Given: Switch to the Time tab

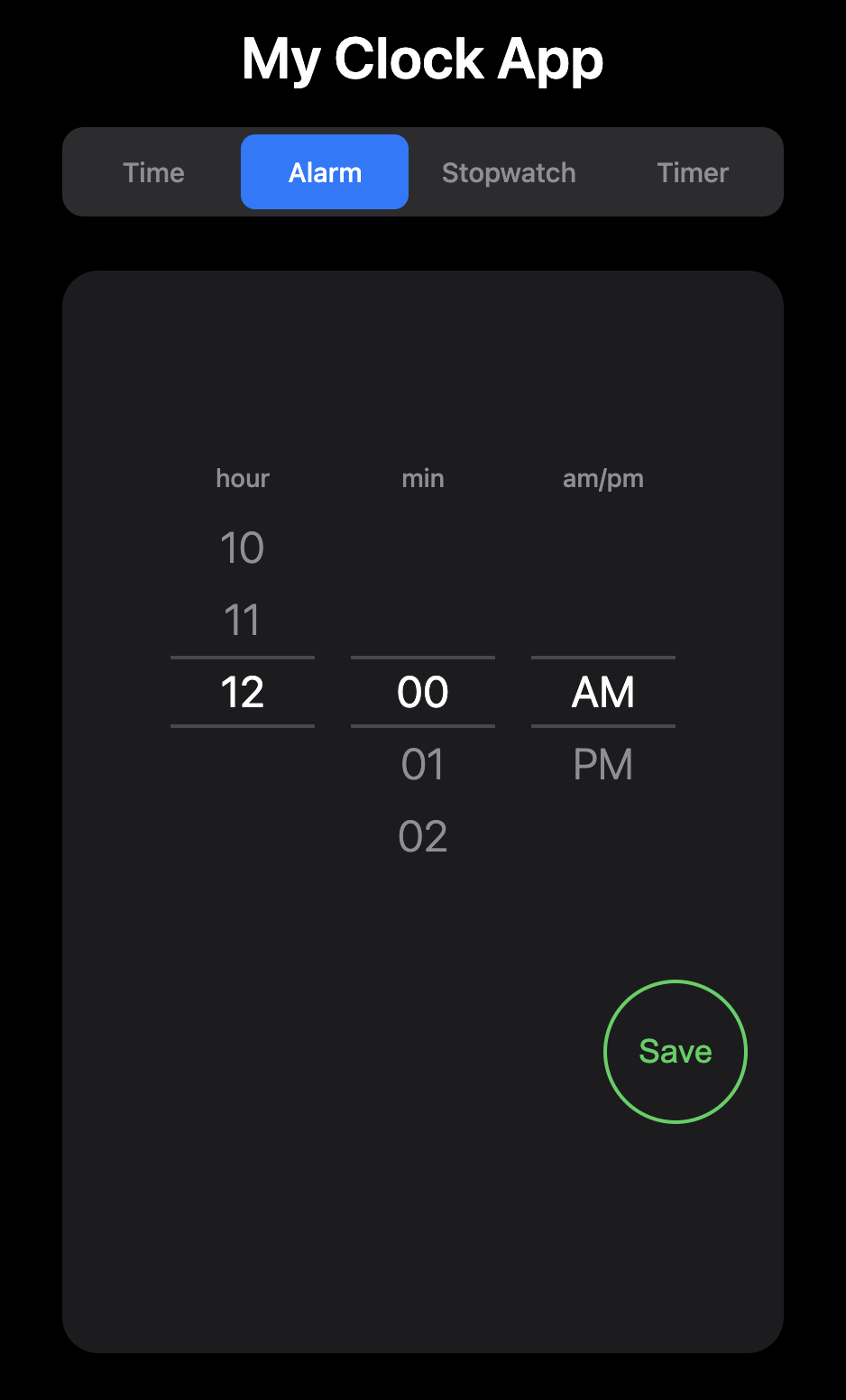Looking at the screenshot, I should [152, 171].
